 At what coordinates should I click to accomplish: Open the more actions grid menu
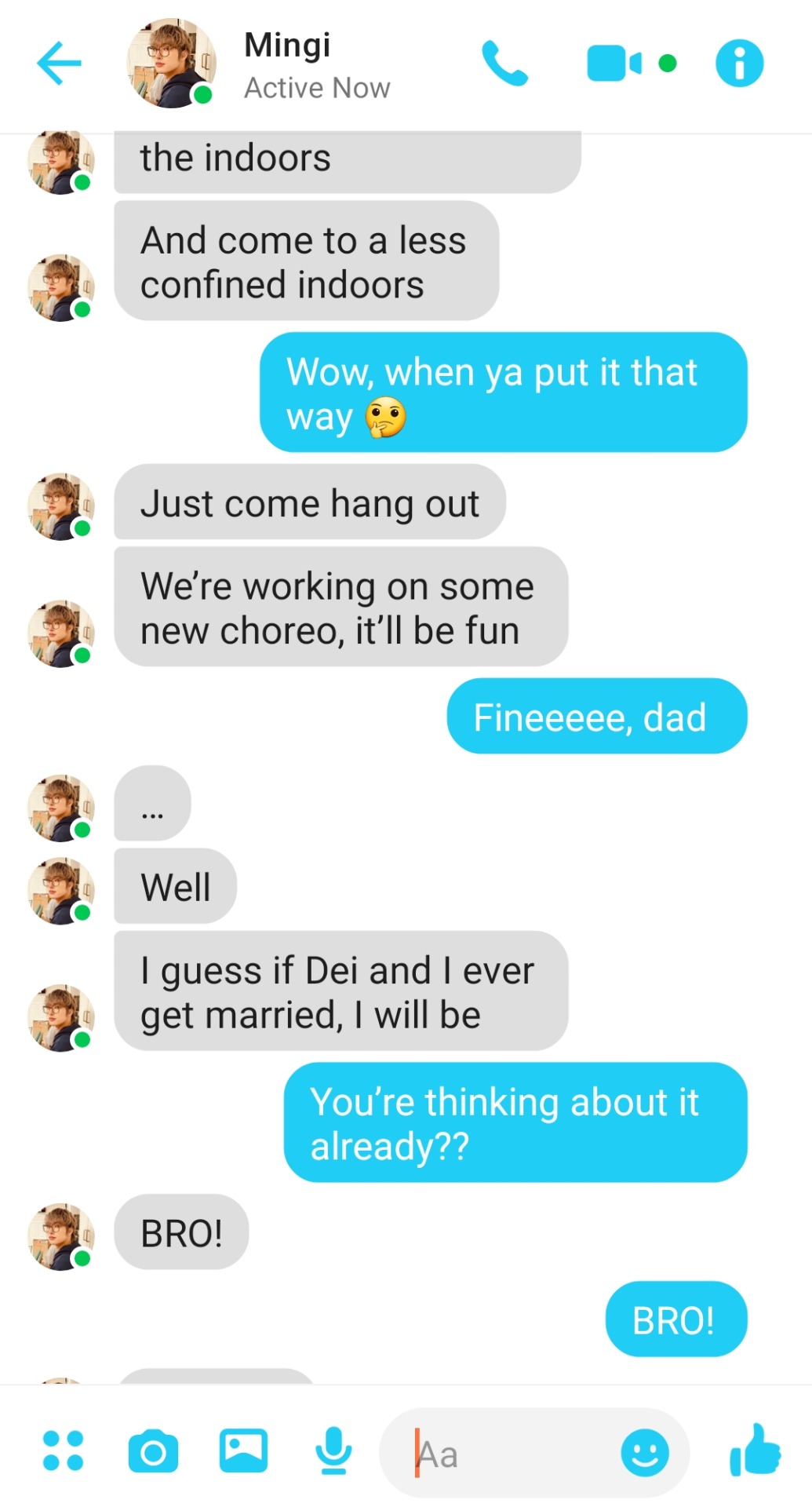coord(63,1450)
